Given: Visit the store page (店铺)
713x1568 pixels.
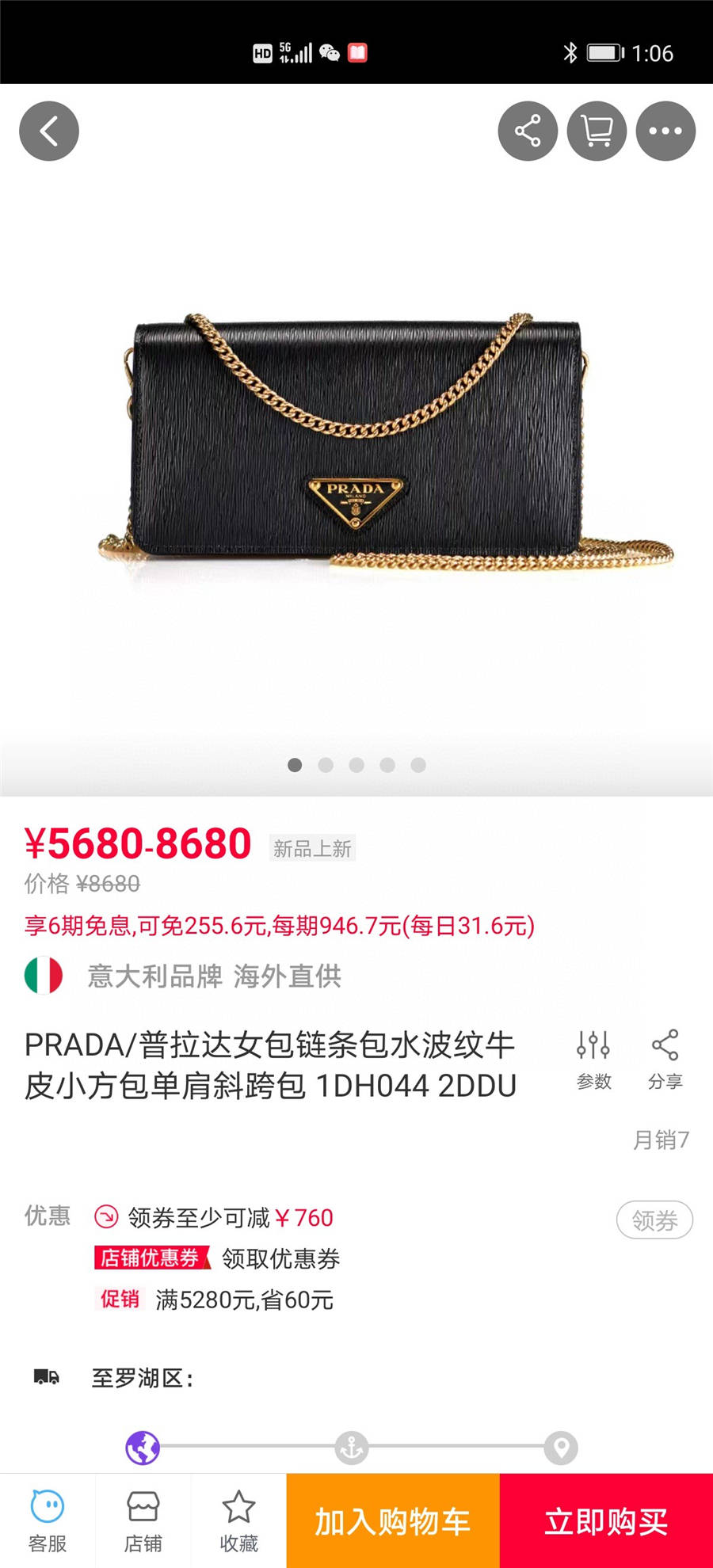Looking at the screenshot, I should 143,1520.
